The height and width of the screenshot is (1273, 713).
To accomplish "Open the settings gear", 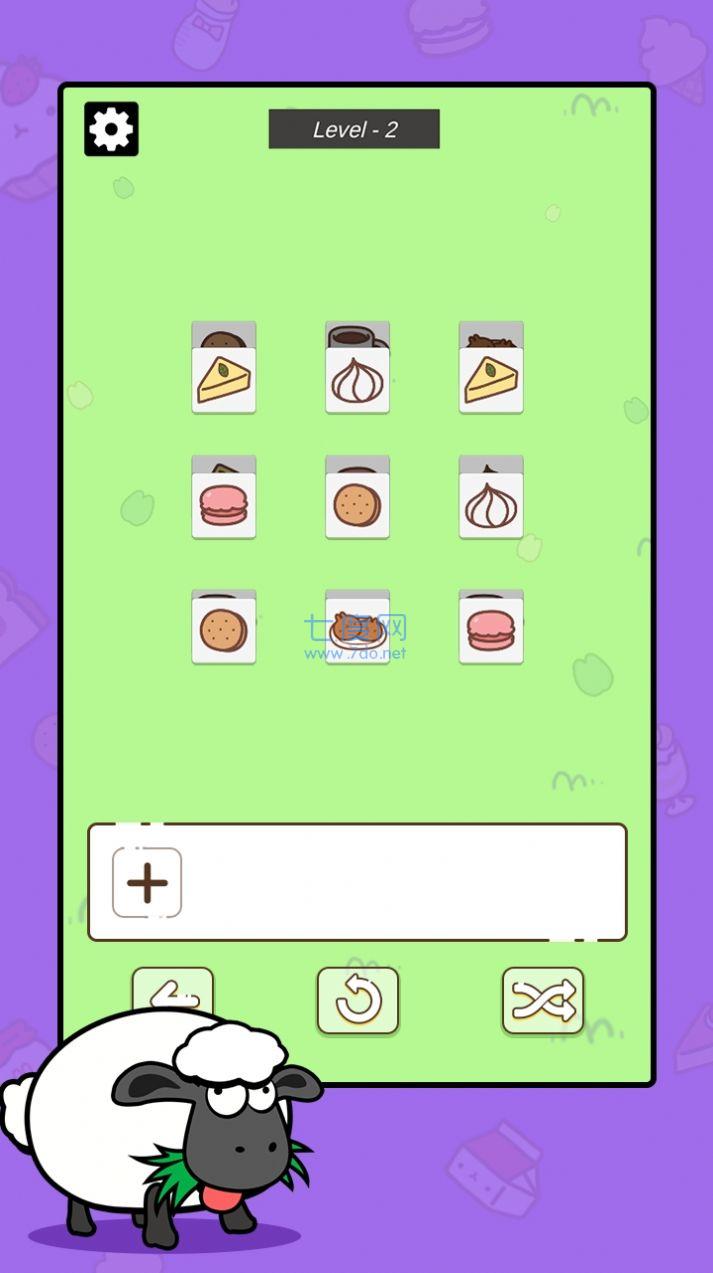I will coord(111,129).
